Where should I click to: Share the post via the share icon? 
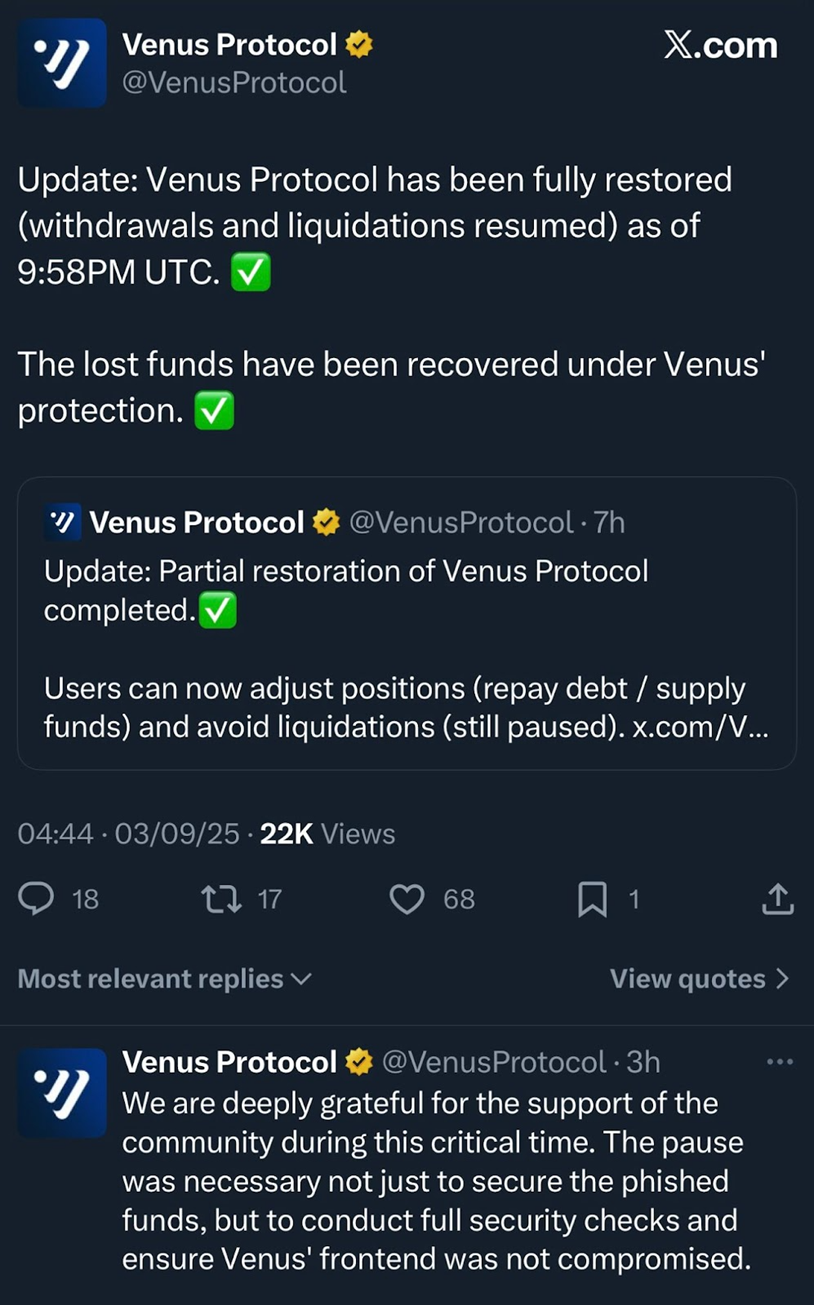[x=777, y=900]
